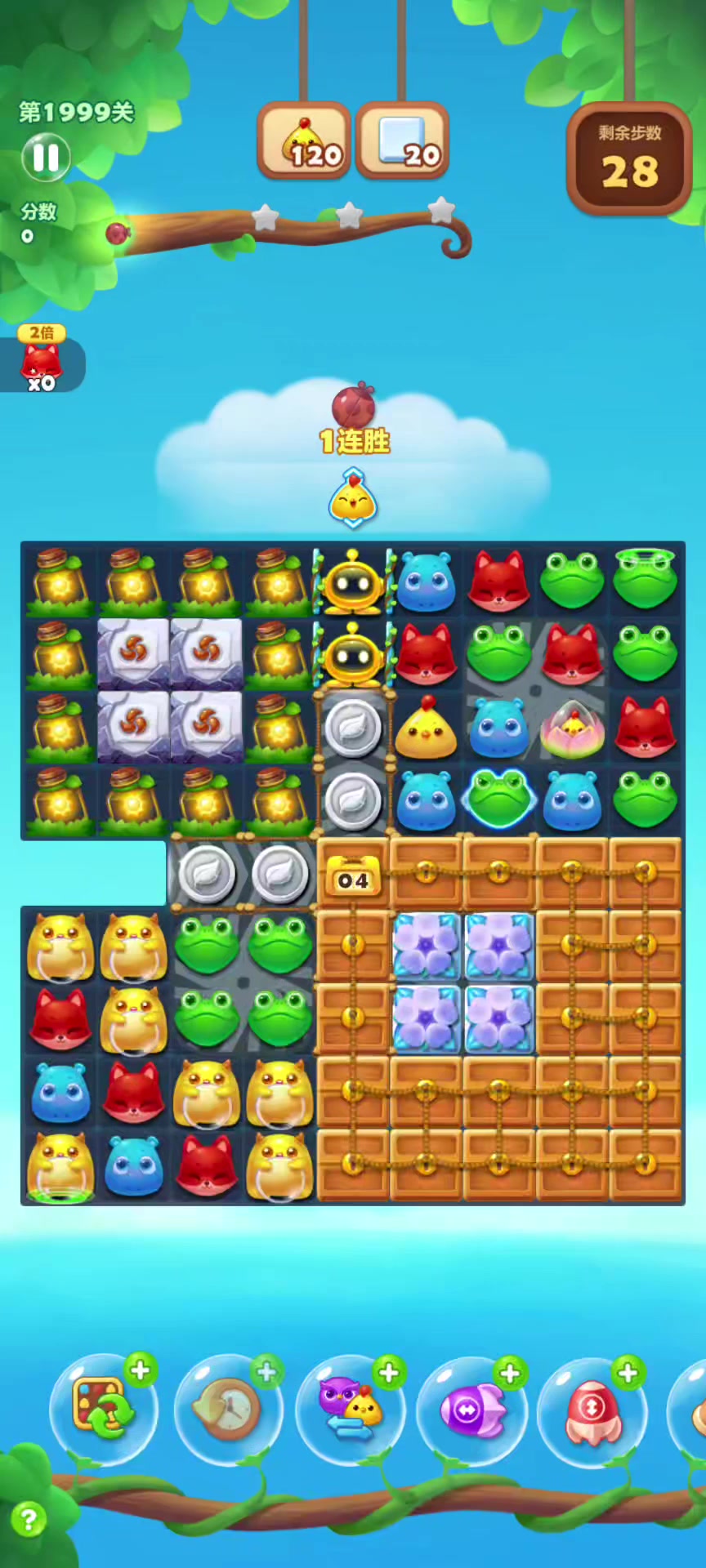Use the red vertical rocket booster
The width and height of the screenshot is (706, 1568).
point(592,1408)
